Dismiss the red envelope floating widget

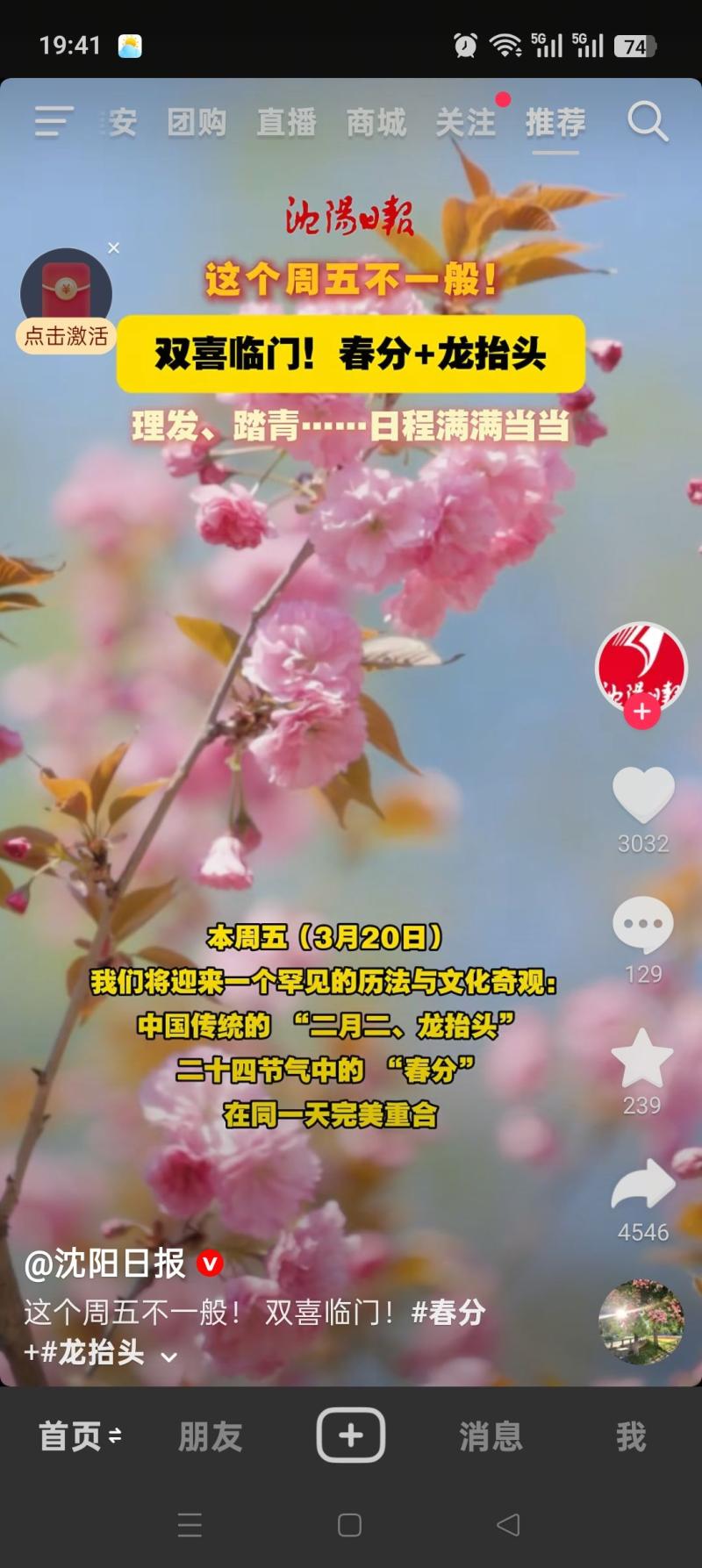113,248
